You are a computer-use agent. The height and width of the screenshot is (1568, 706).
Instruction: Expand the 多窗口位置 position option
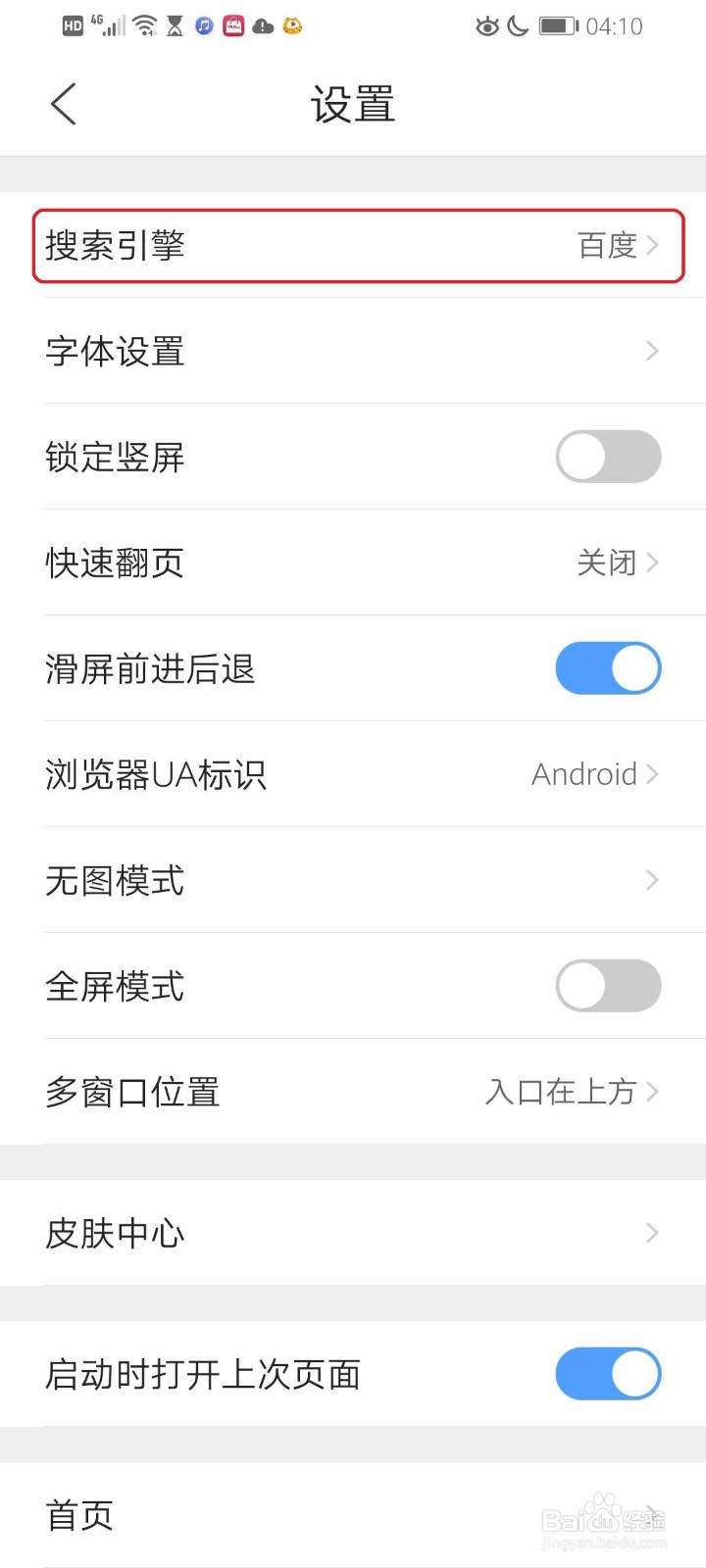pyautogui.click(x=353, y=1091)
